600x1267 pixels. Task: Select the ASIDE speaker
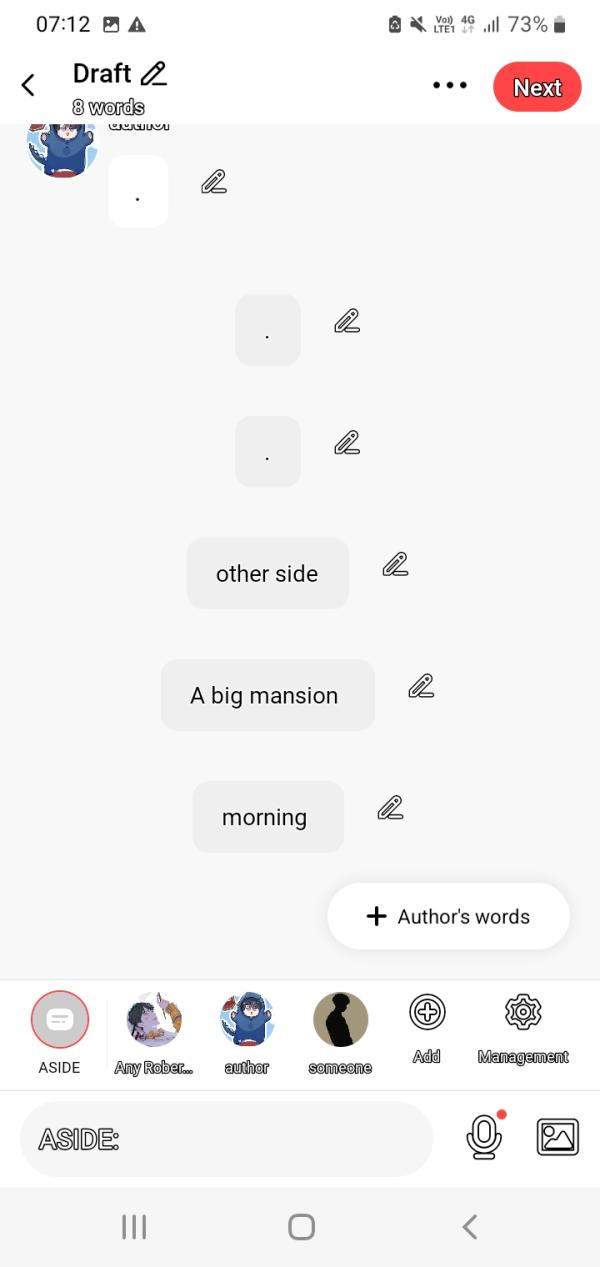coord(60,1020)
